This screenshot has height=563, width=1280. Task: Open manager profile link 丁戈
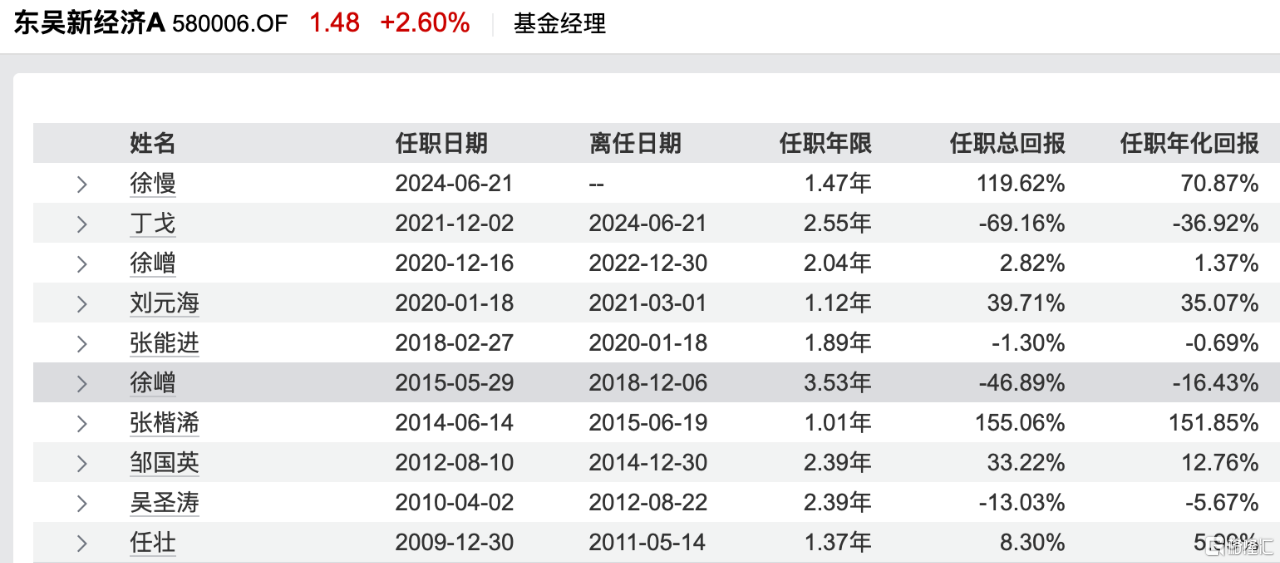point(152,224)
